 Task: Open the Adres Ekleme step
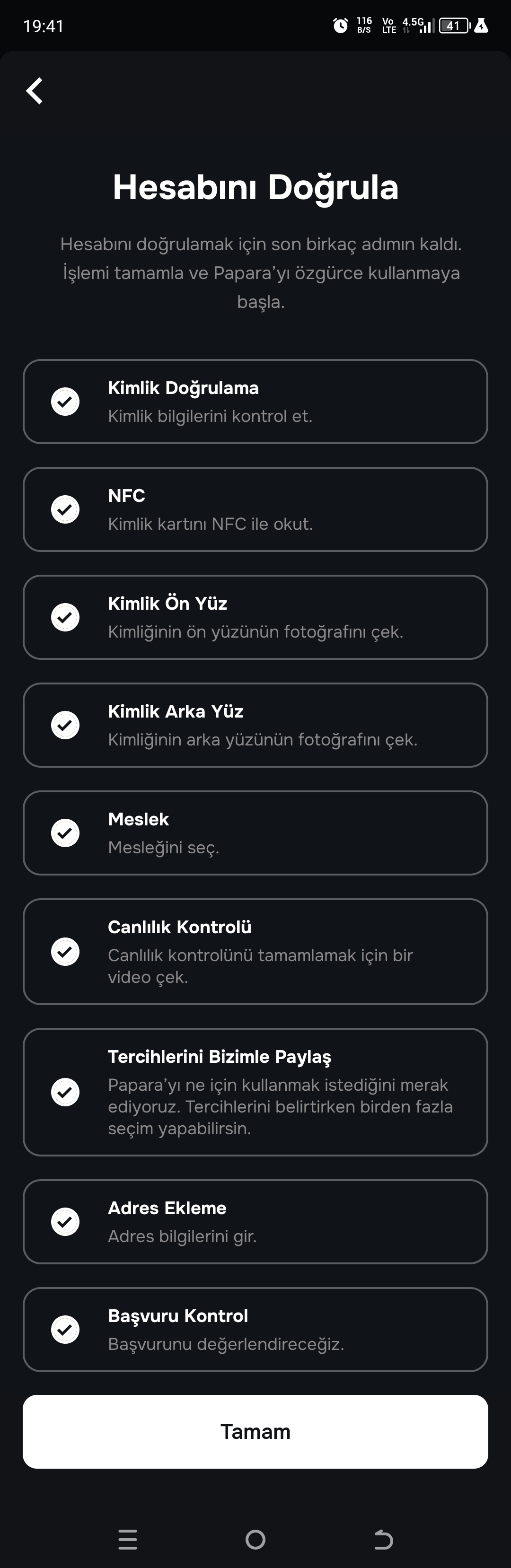(255, 1221)
